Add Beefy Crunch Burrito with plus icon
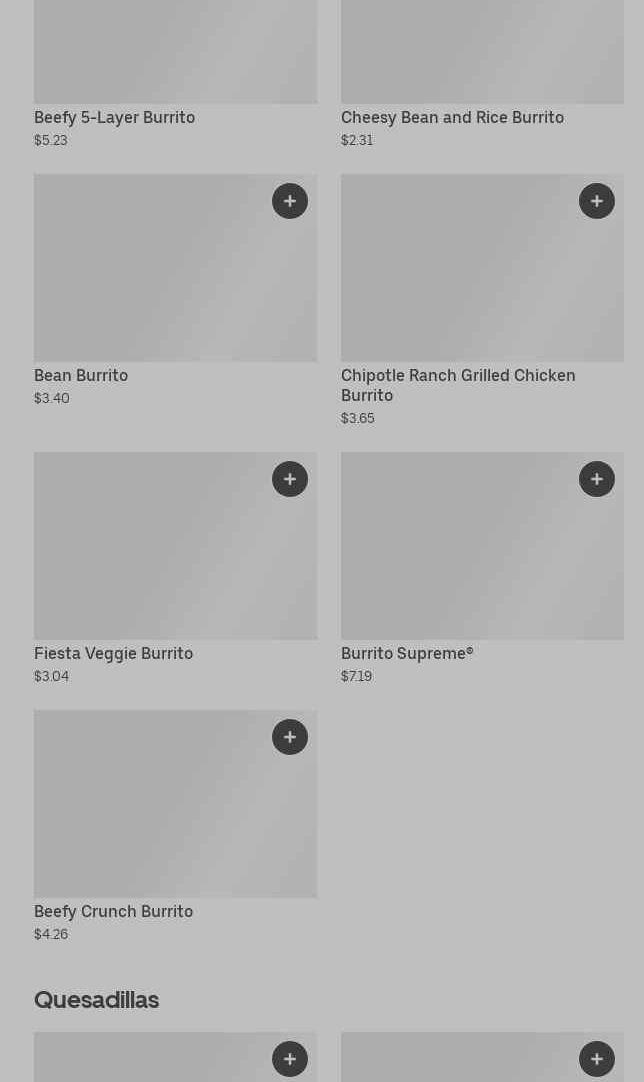 pos(290,737)
